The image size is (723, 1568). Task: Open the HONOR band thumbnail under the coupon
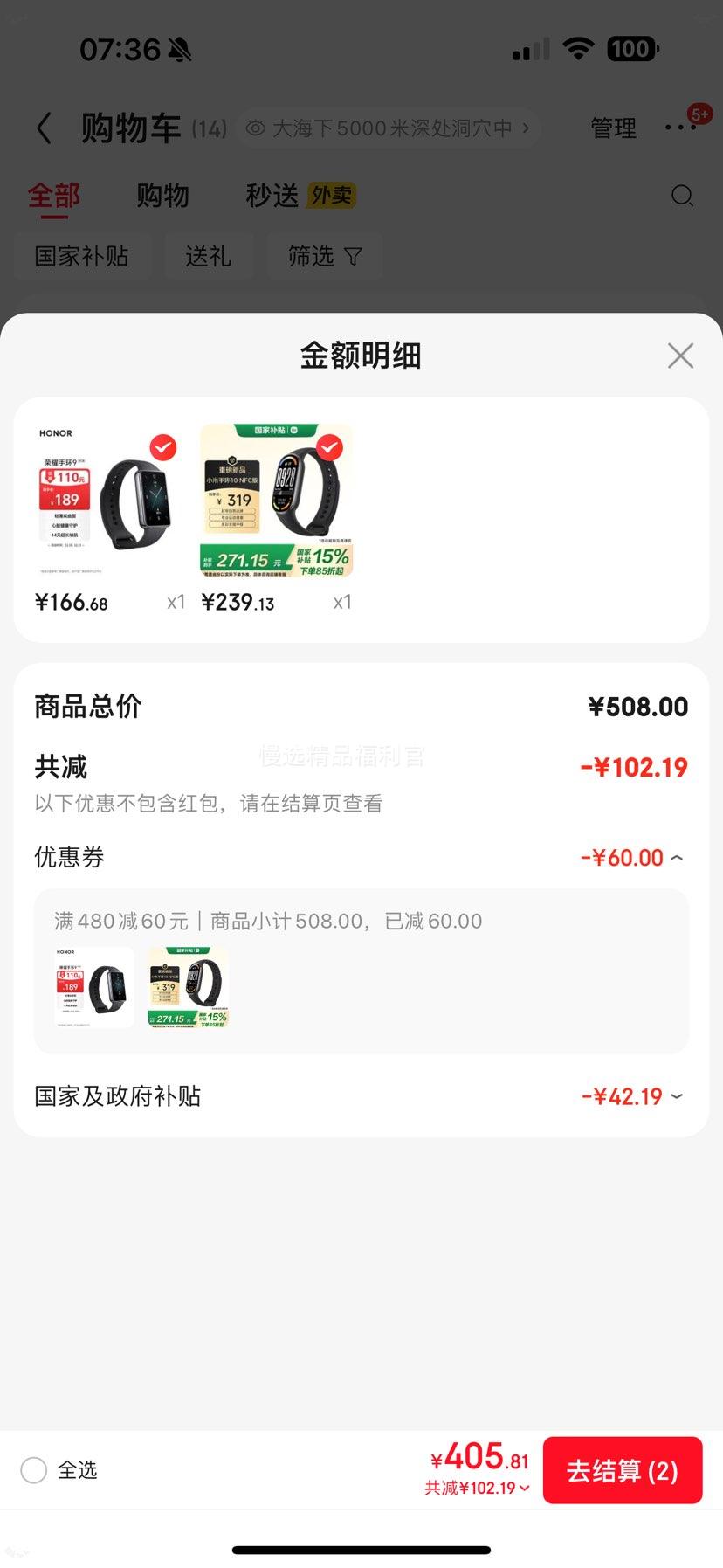pyautogui.click(x=93, y=987)
